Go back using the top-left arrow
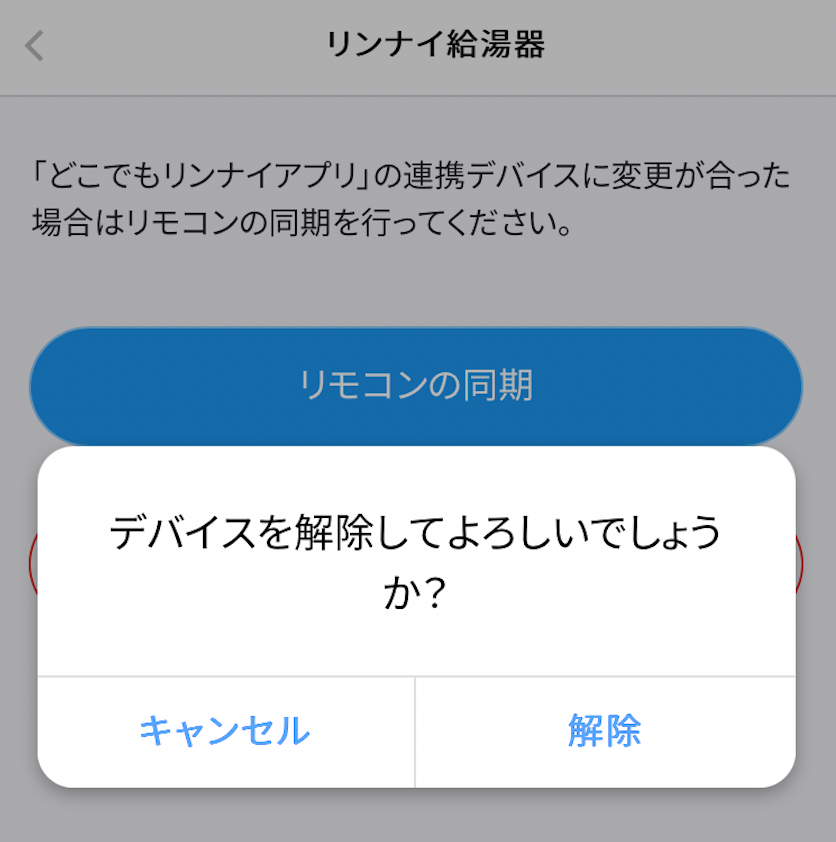The height and width of the screenshot is (842, 836). click(x=35, y=46)
